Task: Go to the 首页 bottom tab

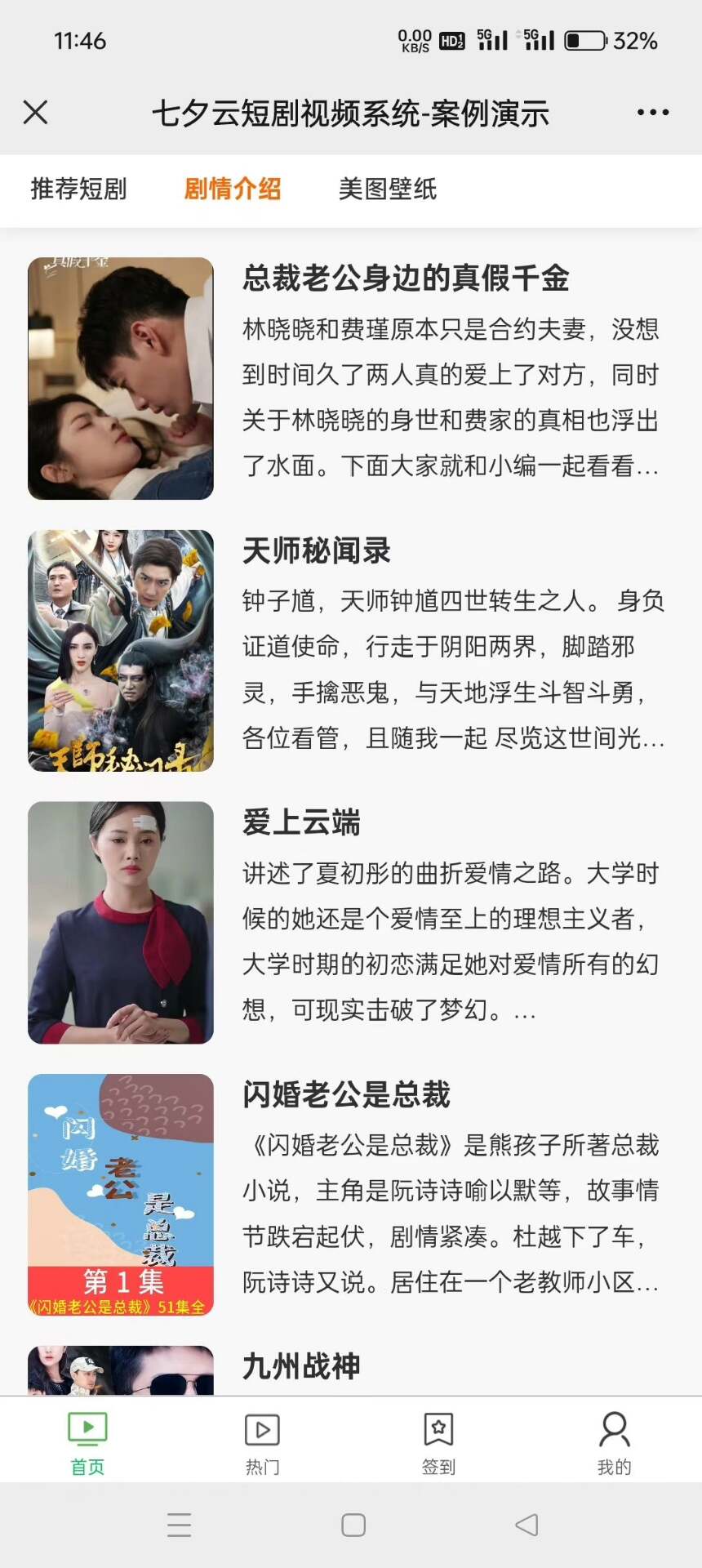Action: pyautogui.click(x=87, y=1443)
